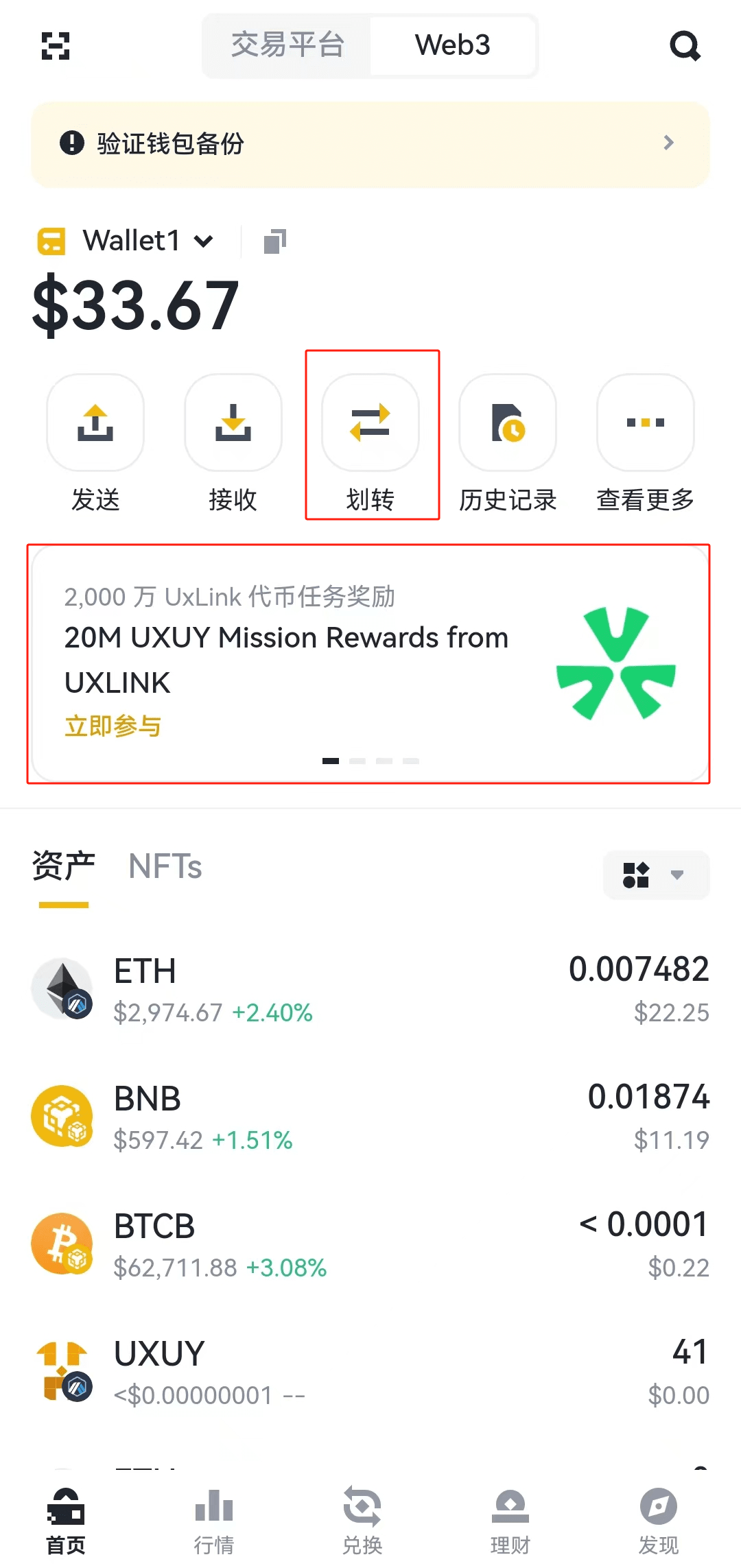
Task: Tap the 接收 button
Action: [233, 423]
